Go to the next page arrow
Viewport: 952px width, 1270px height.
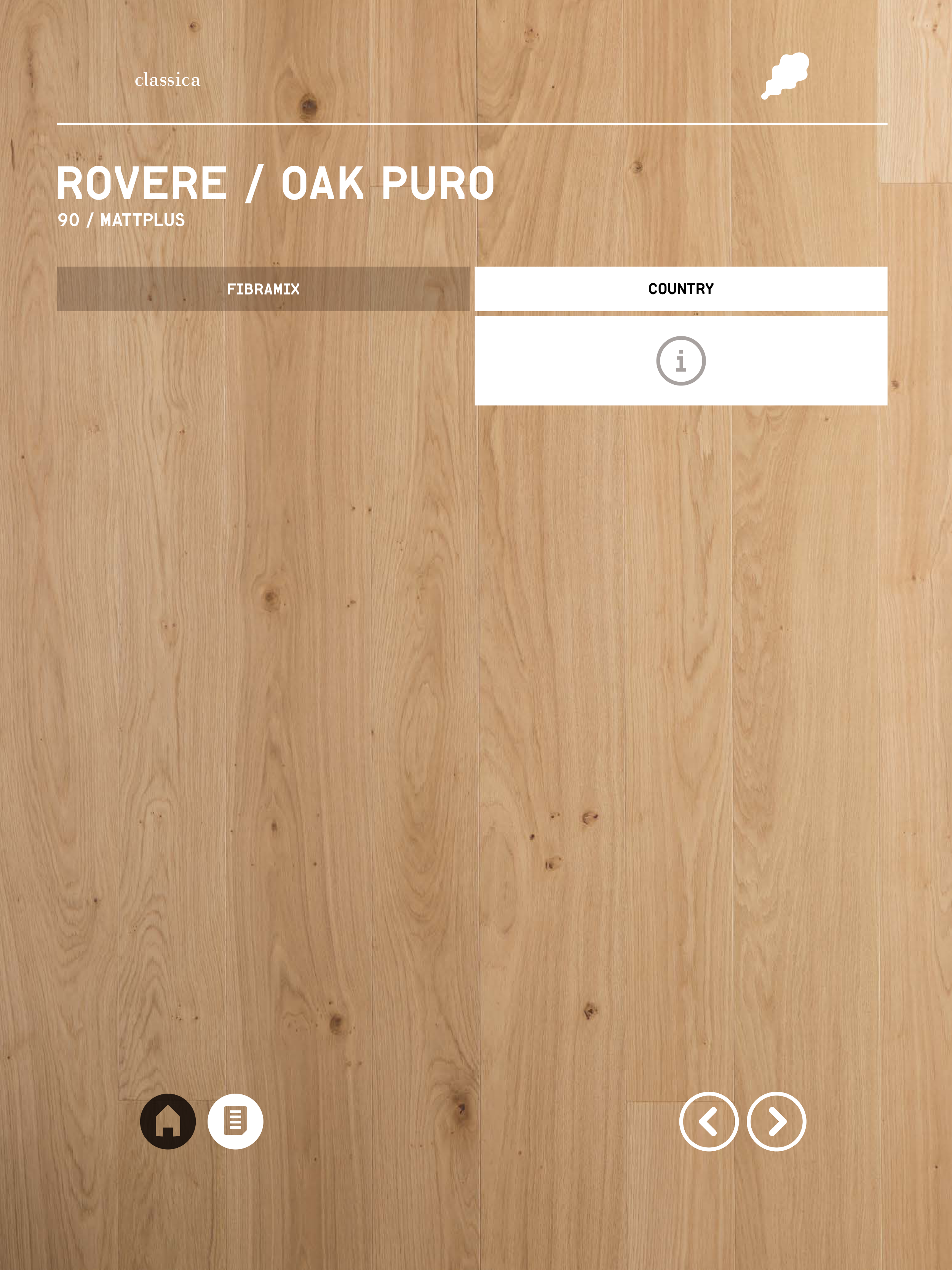click(x=777, y=1121)
